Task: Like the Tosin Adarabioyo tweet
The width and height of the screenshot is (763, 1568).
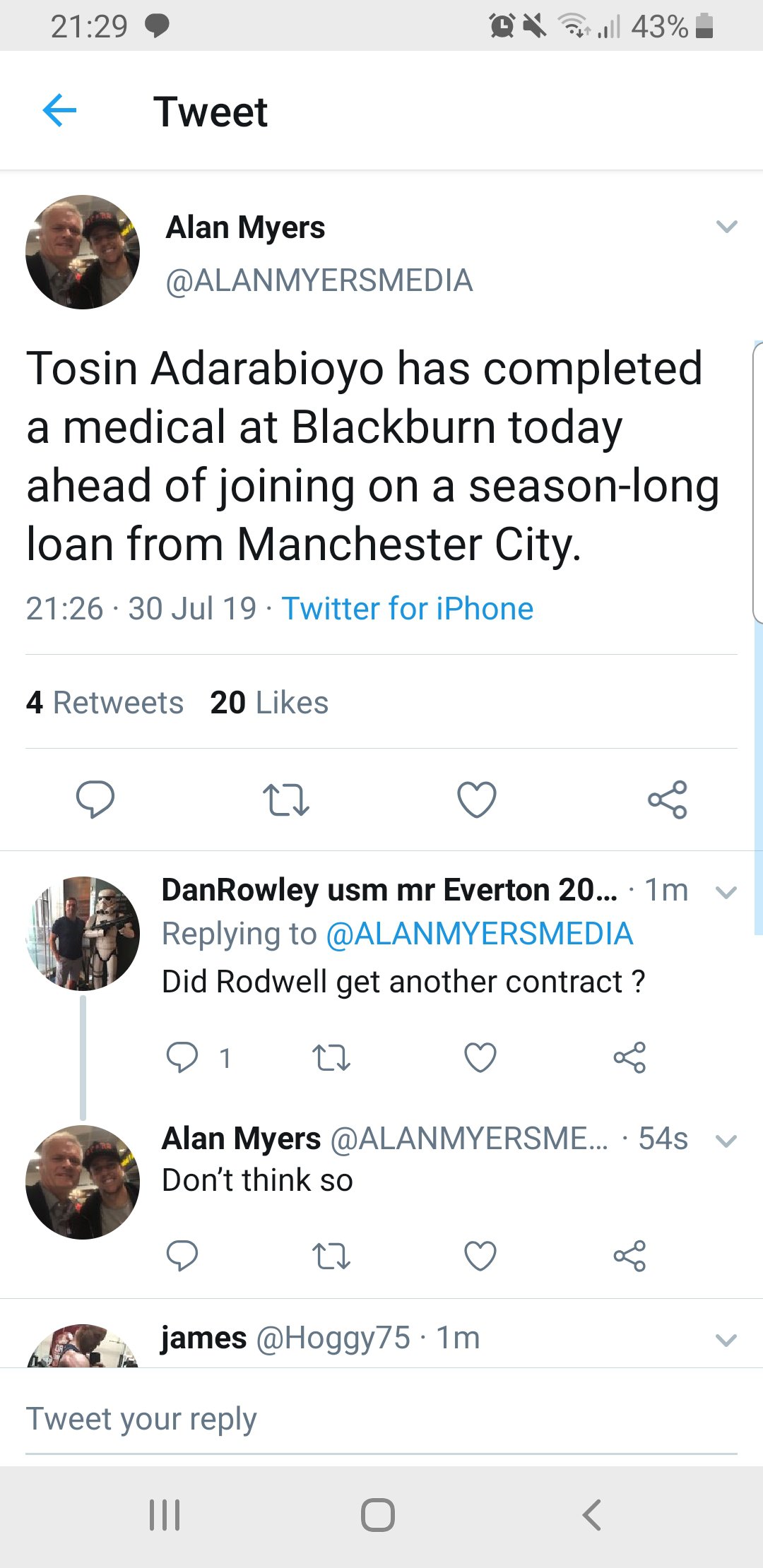Action: [x=477, y=800]
